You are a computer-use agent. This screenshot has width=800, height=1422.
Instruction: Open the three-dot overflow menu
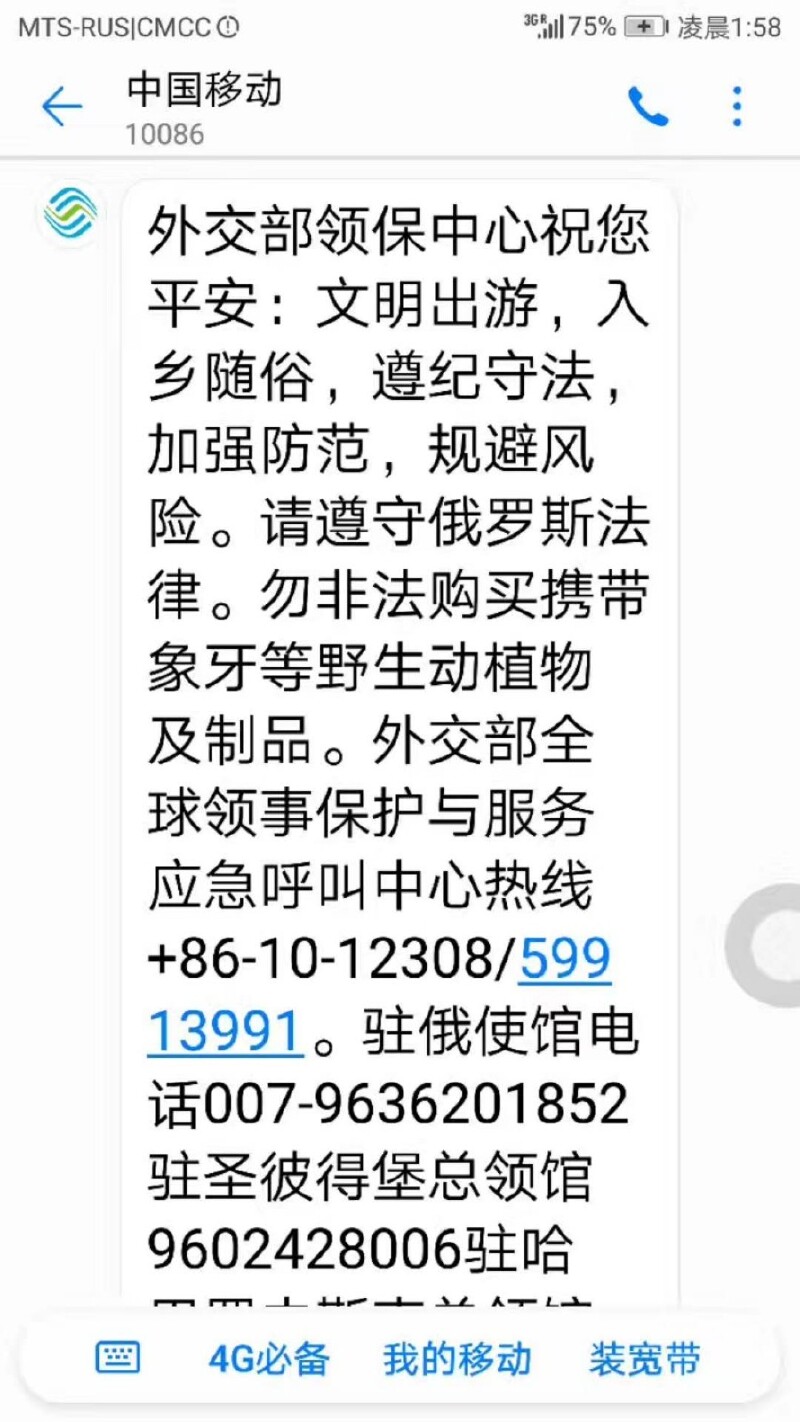tap(737, 107)
